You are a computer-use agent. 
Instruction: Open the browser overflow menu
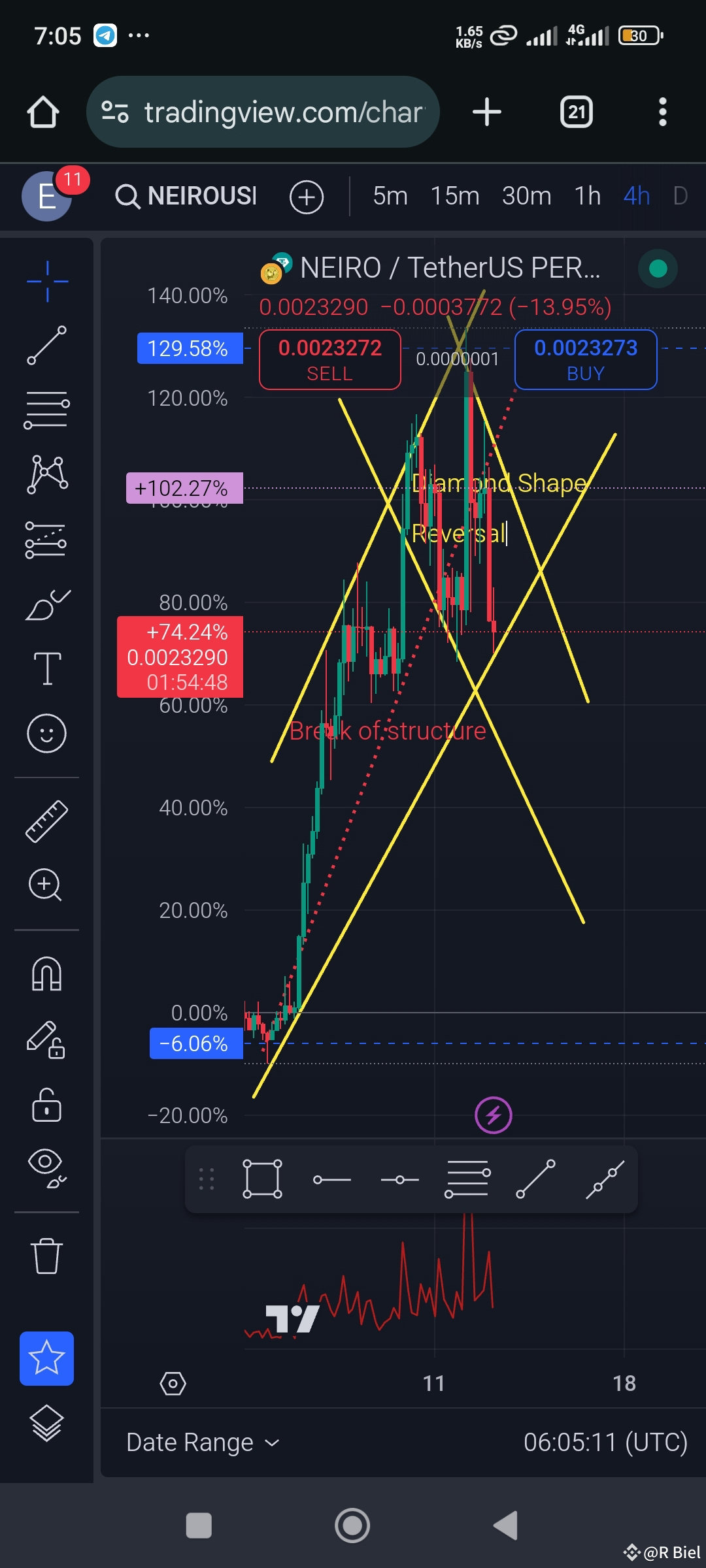pos(663,112)
